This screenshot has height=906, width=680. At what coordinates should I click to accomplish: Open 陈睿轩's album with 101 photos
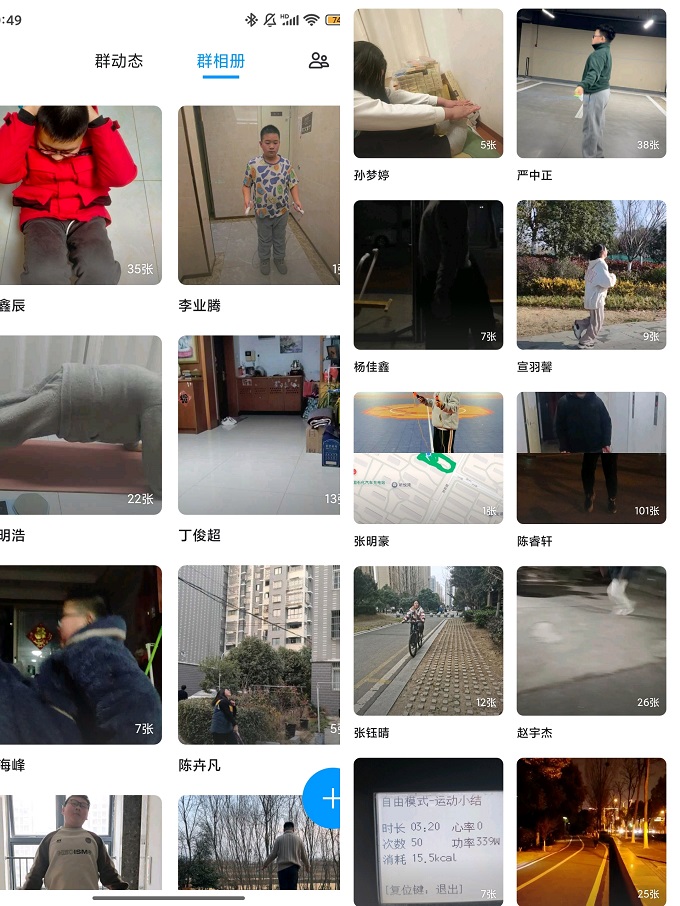click(591, 458)
